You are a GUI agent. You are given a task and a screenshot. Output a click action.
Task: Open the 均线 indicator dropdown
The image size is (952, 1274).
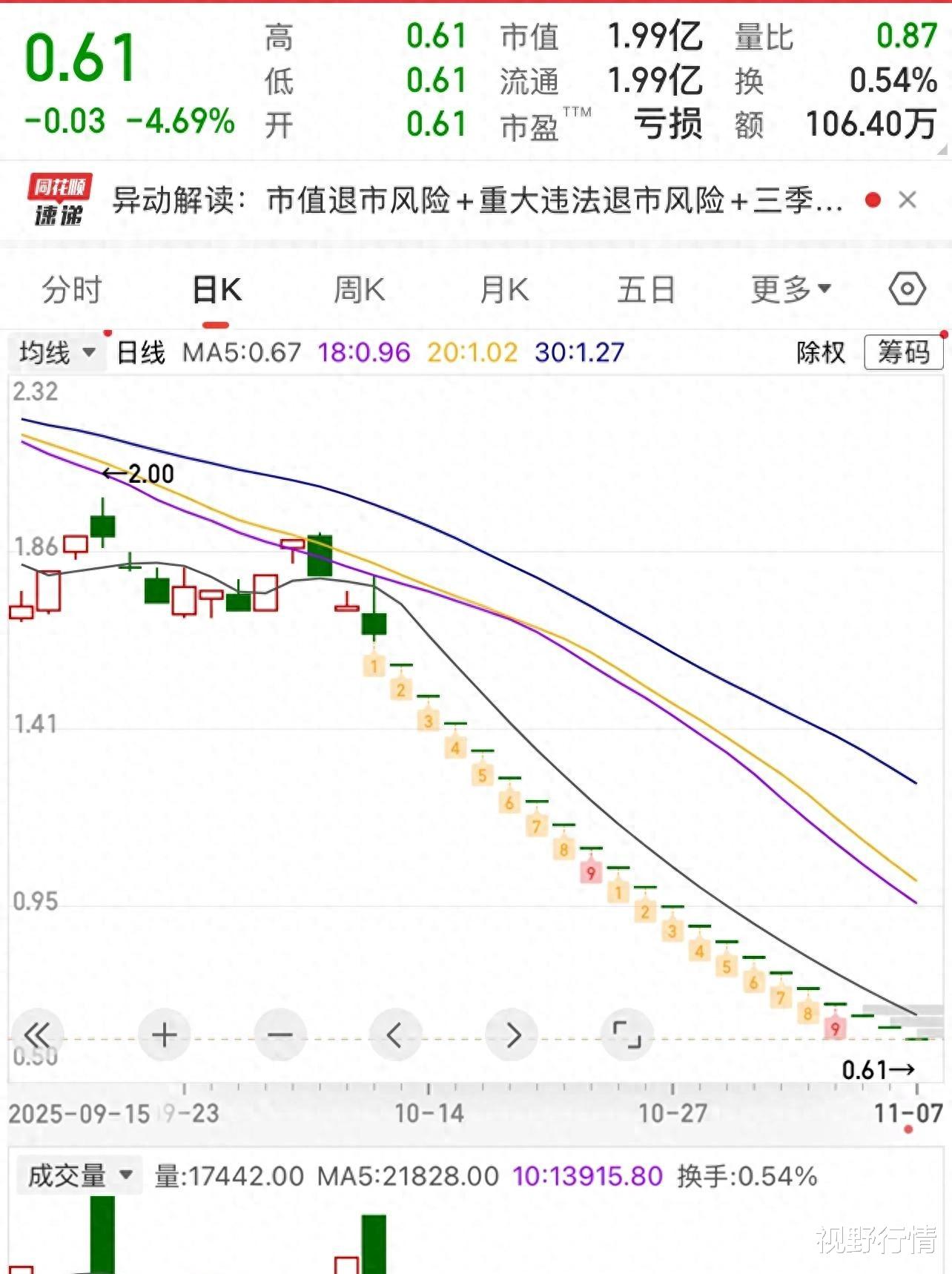57,352
